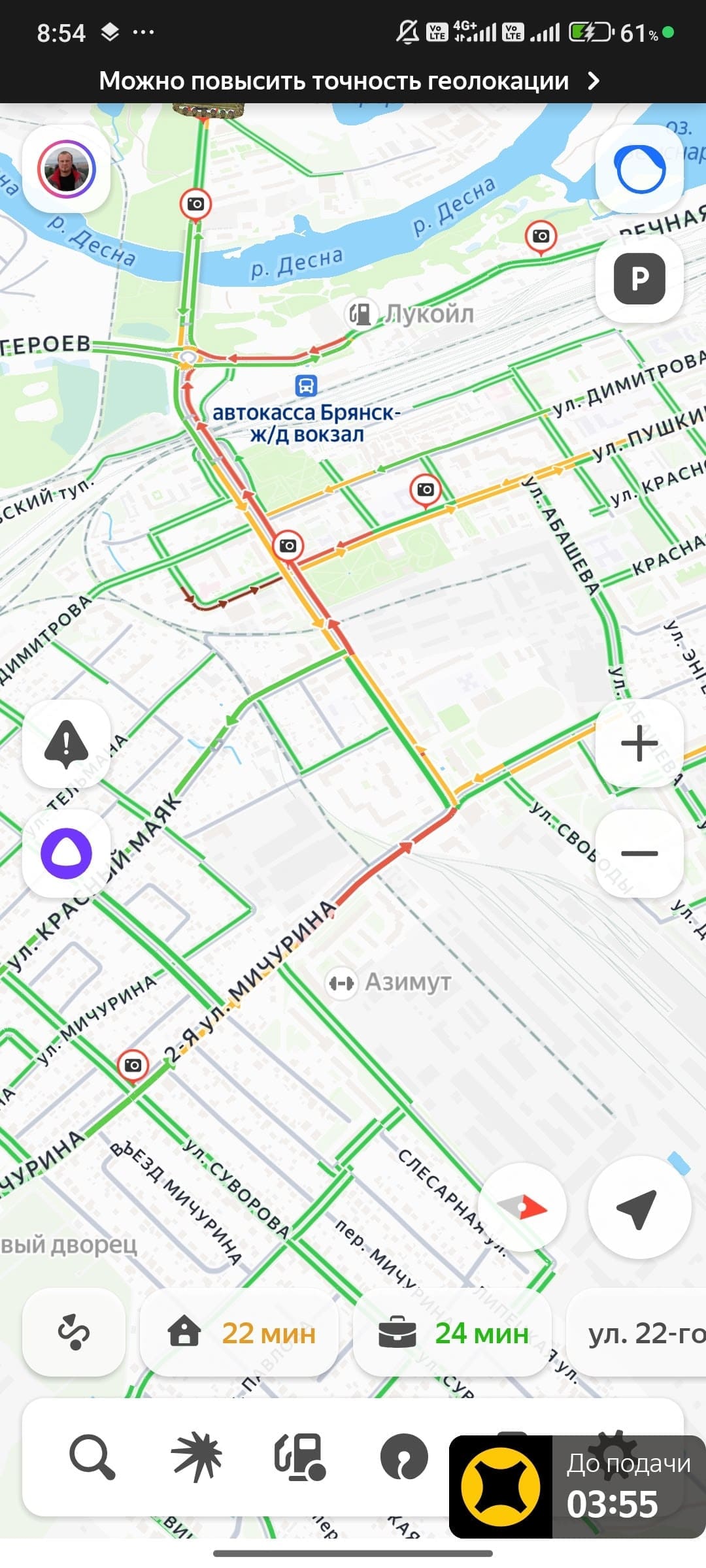Open search in the bottom bar
This screenshot has width=706, height=1568.
(92, 1457)
